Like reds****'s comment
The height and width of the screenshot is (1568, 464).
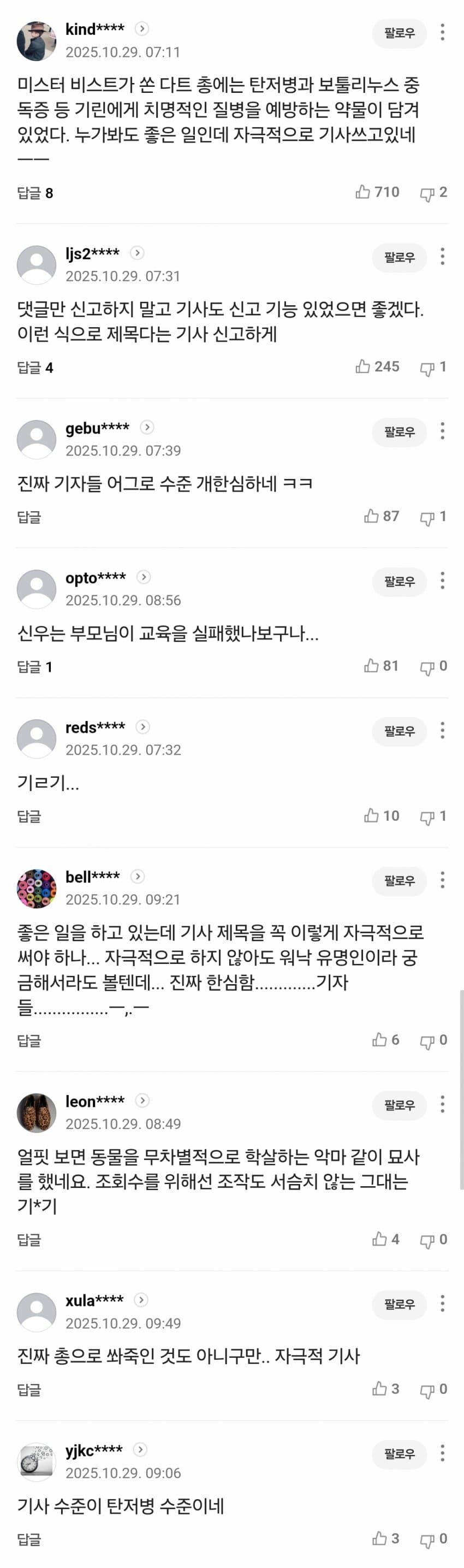(x=372, y=815)
